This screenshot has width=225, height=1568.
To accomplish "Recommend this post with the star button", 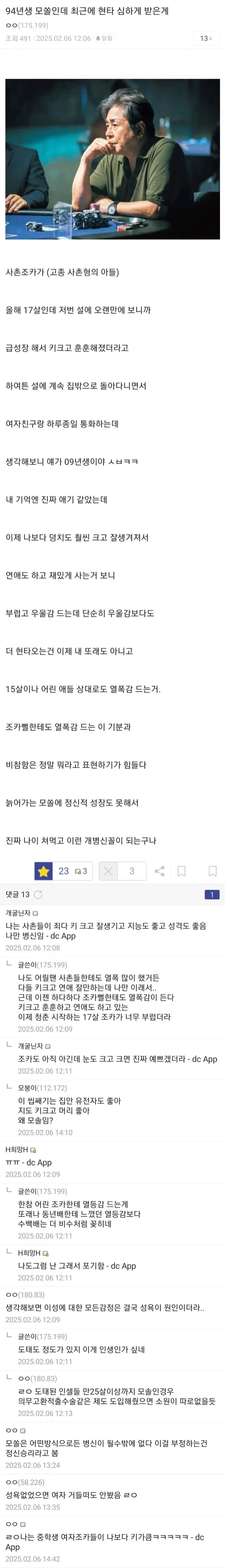I will click(44, 871).
